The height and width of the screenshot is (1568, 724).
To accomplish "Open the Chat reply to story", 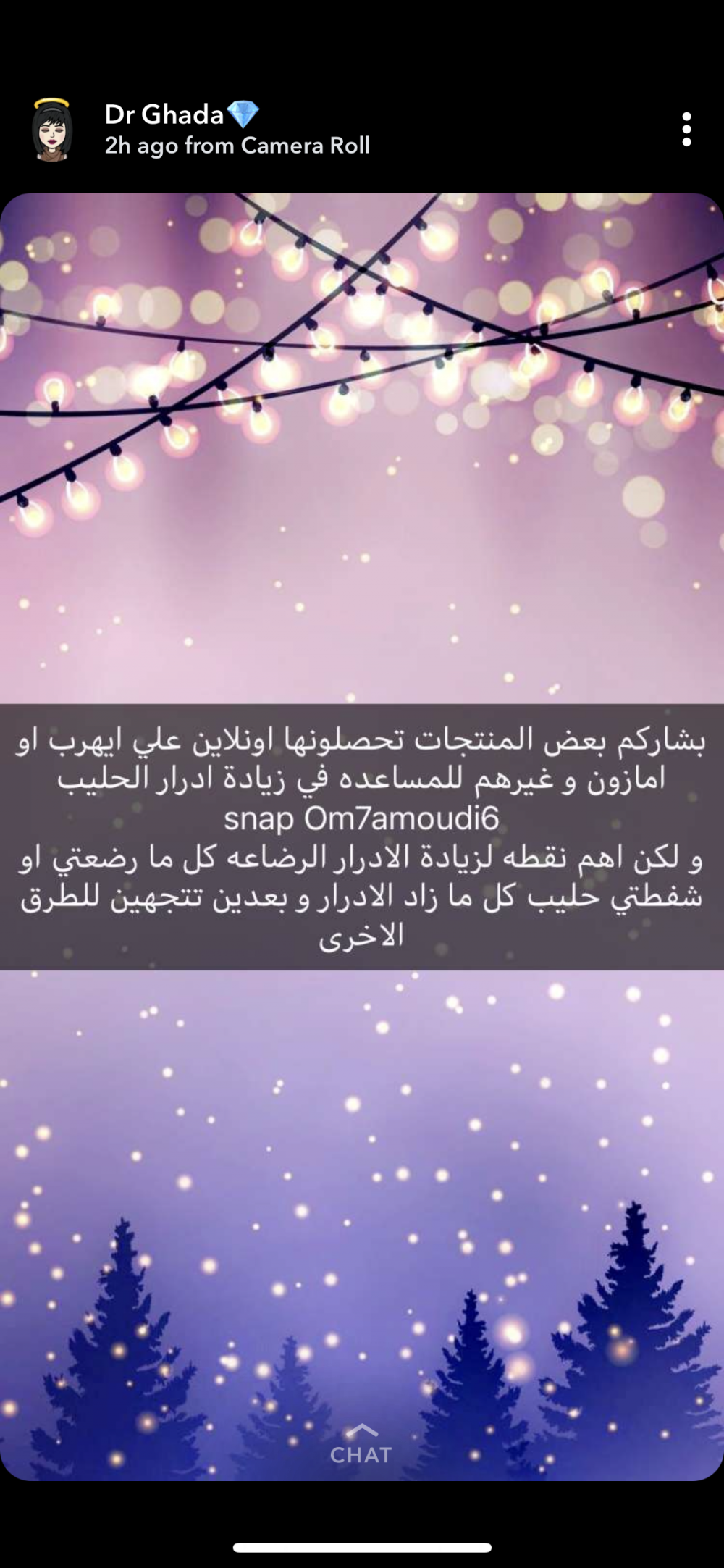I will click(361, 1445).
